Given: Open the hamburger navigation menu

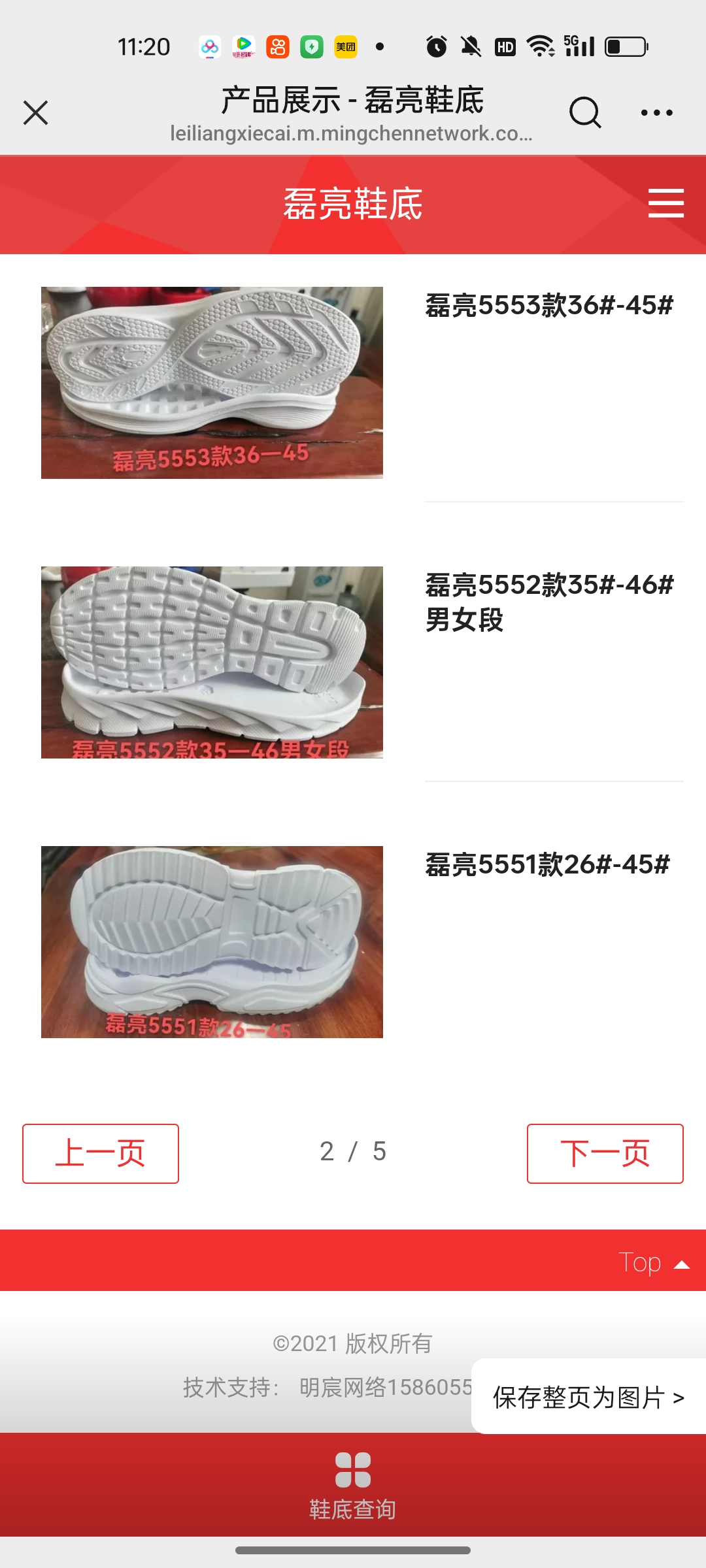Looking at the screenshot, I should pyautogui.click(x=665, y=203).
